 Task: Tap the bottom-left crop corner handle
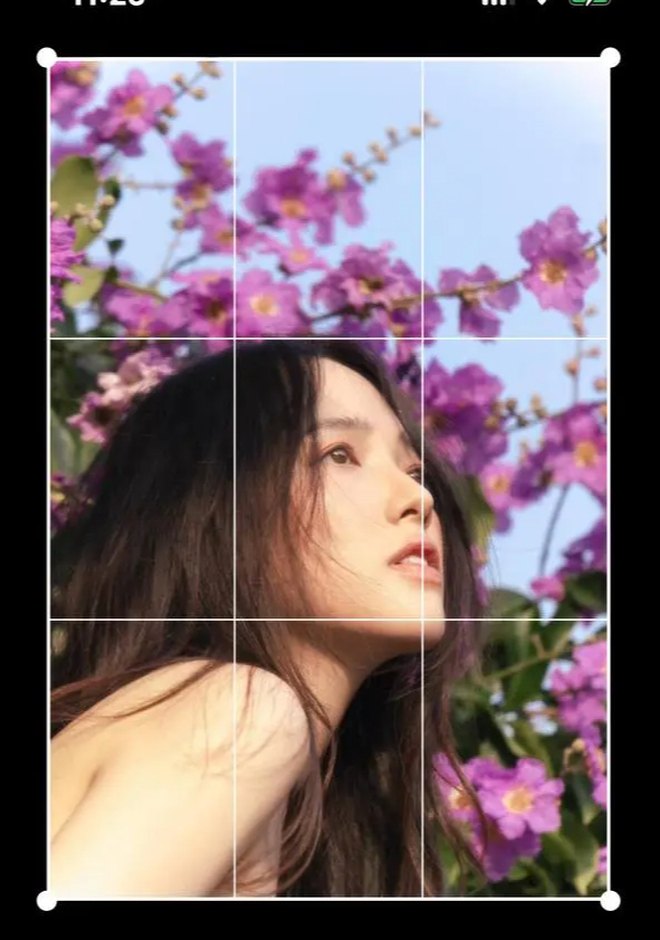point(47,901)
